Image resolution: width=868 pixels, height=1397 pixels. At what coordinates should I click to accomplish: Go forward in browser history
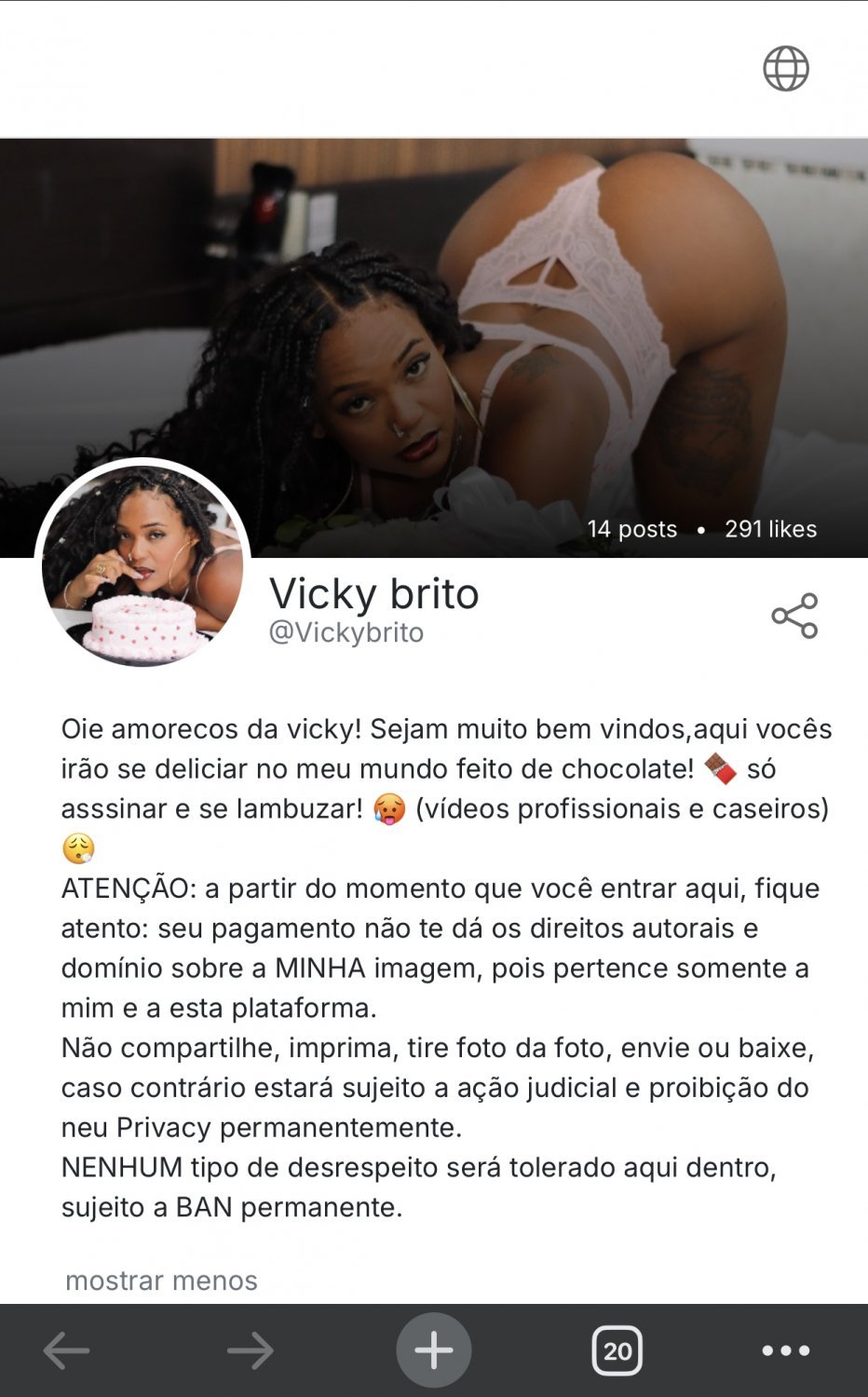[x=250, y=1350]
